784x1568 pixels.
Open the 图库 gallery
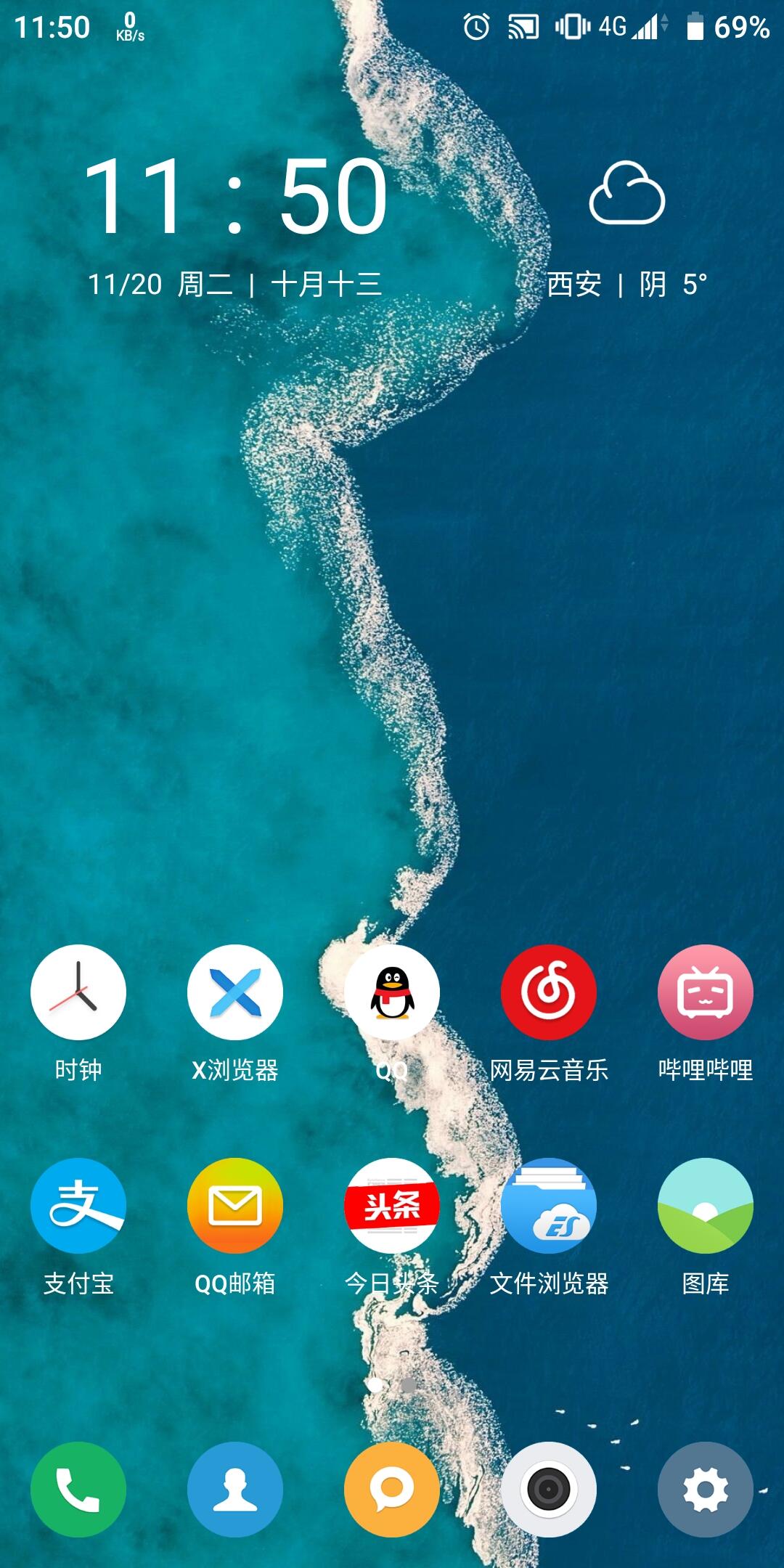tap(706, 1205)
